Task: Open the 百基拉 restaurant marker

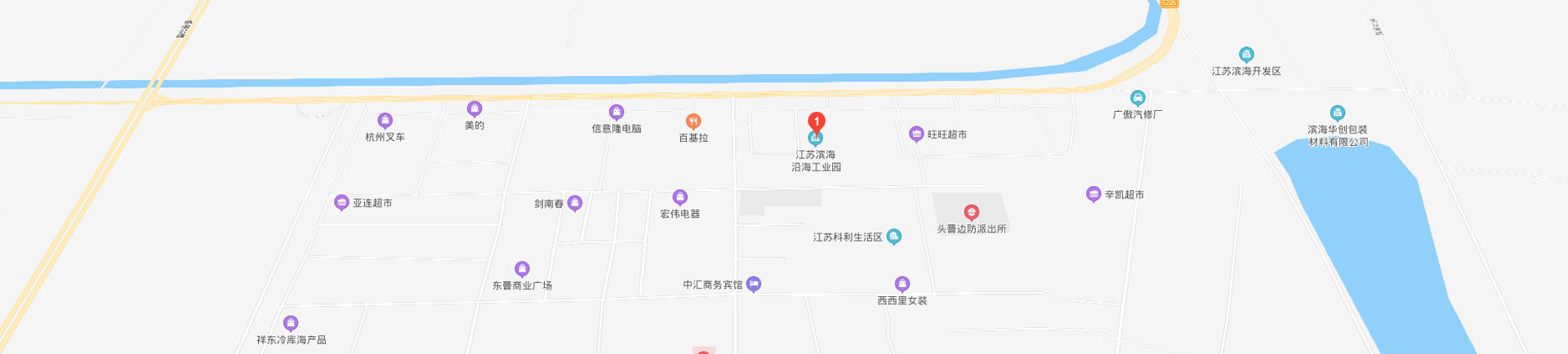Action: (x=693, y=122)
